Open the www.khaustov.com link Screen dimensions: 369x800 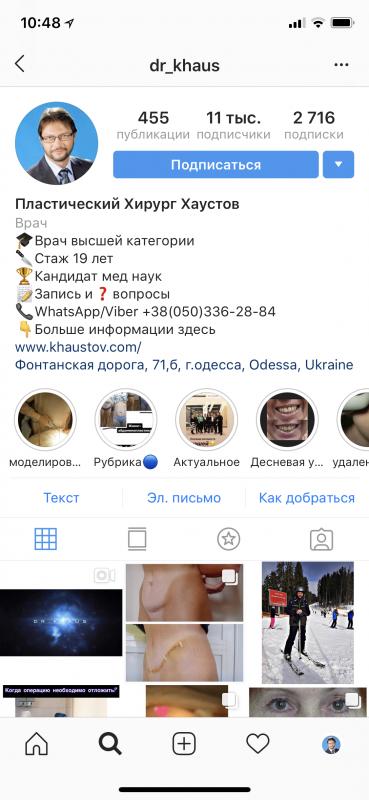[78, 347]
